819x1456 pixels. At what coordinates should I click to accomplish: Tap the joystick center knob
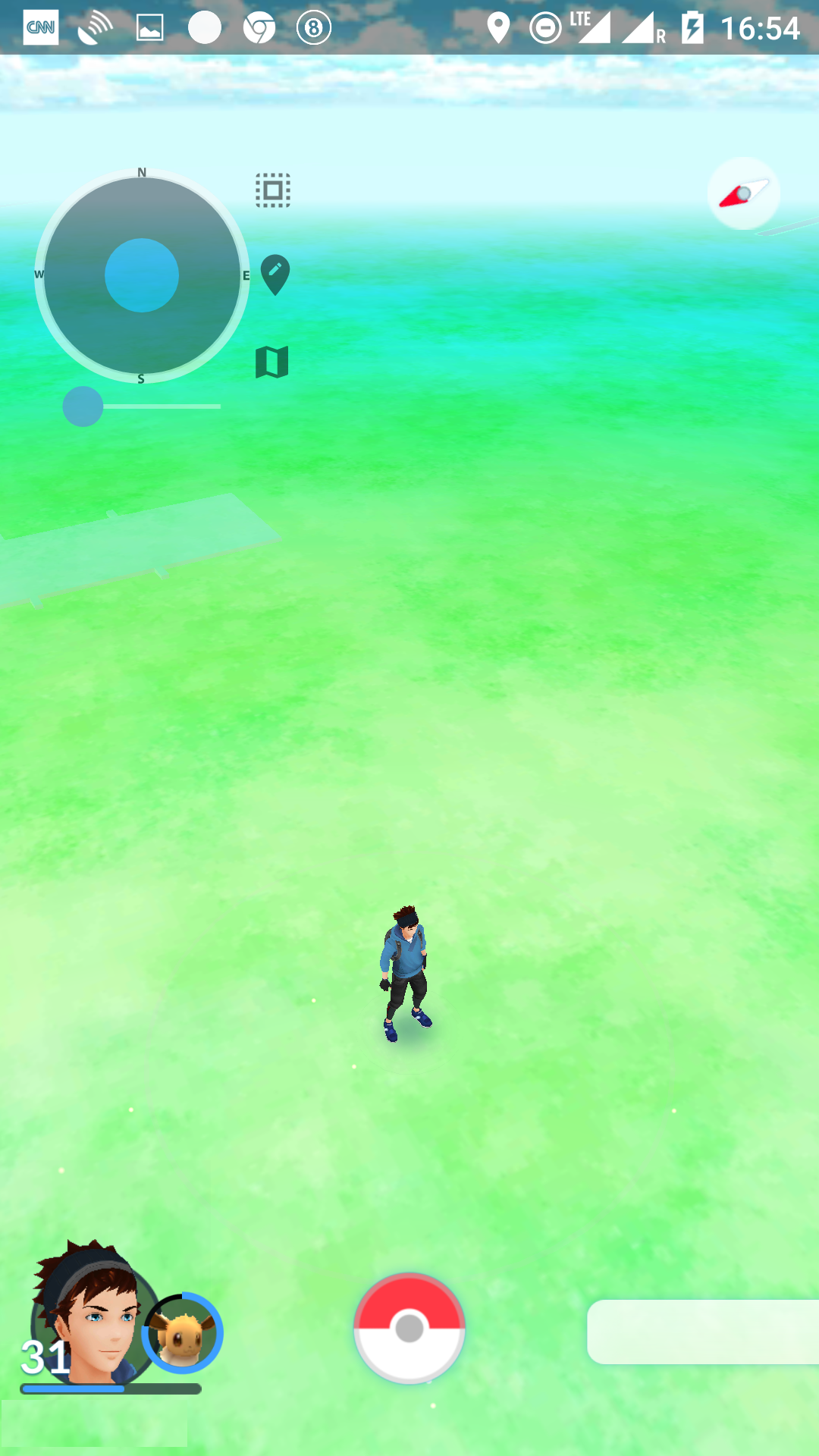pos(142,275)
